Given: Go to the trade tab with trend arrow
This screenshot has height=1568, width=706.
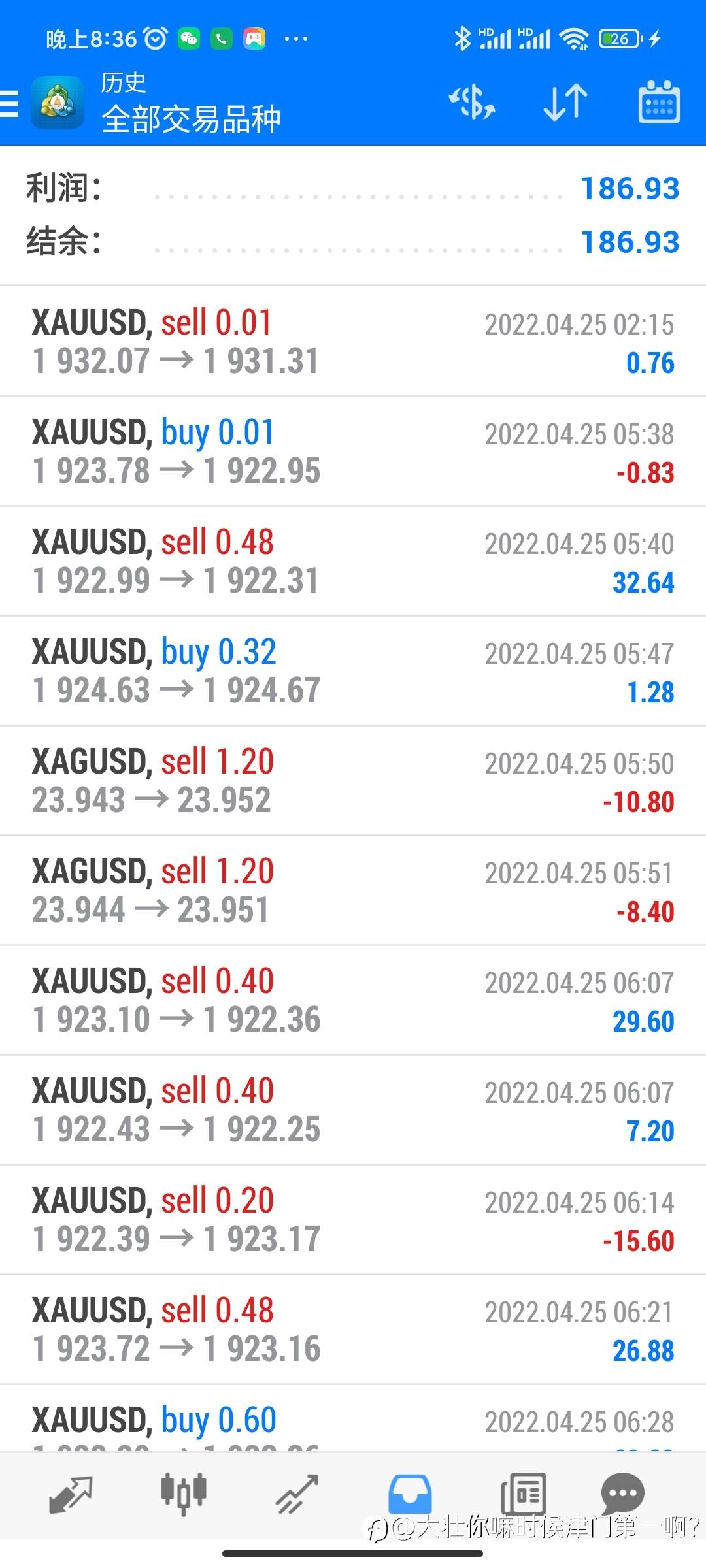Looking at the screenshot, I should coord(297,1494).
